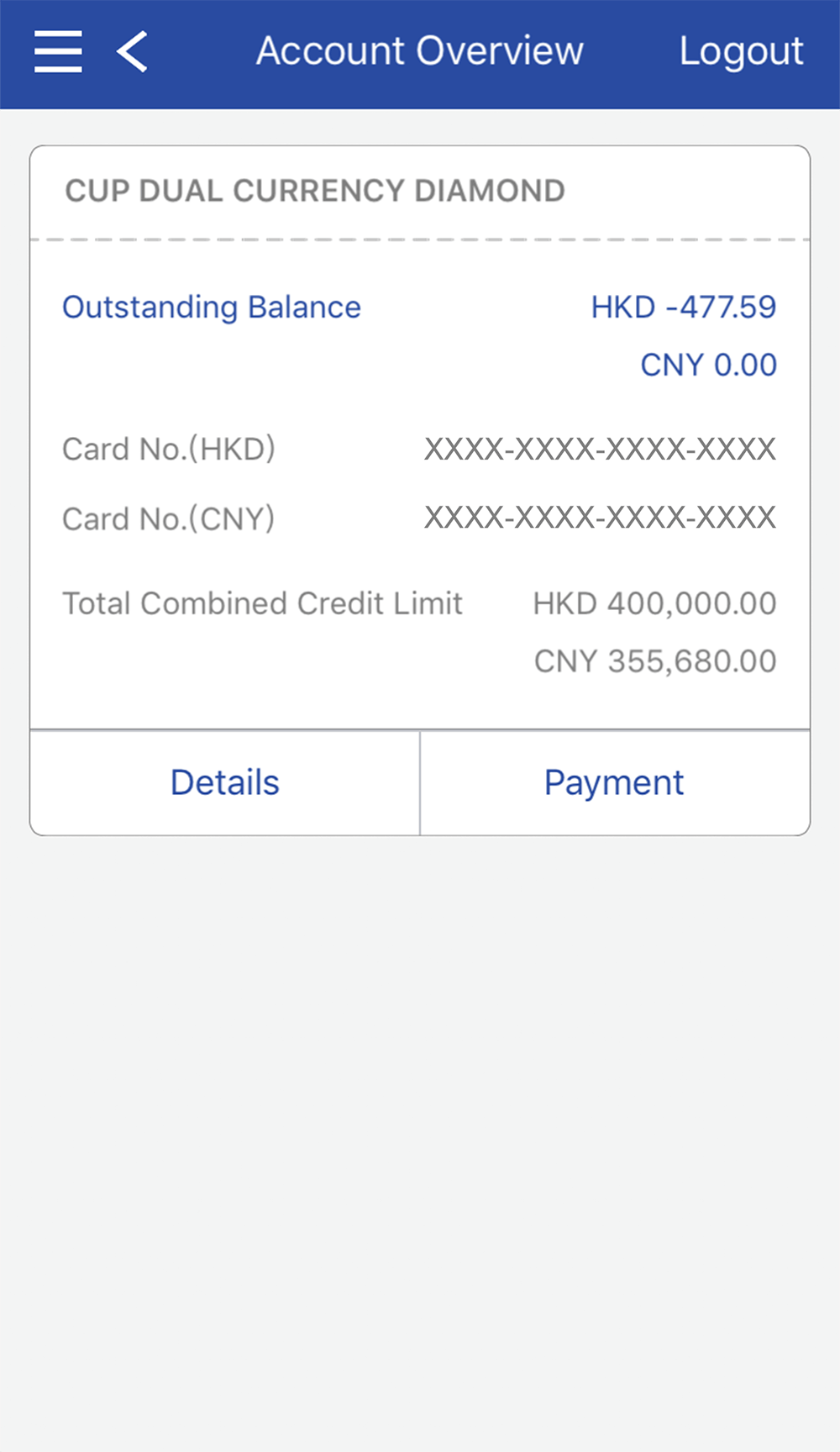This screenshot has width=840, height=1452.
Task: Go back with the arrow icon
Action: (x=133, y=51)
